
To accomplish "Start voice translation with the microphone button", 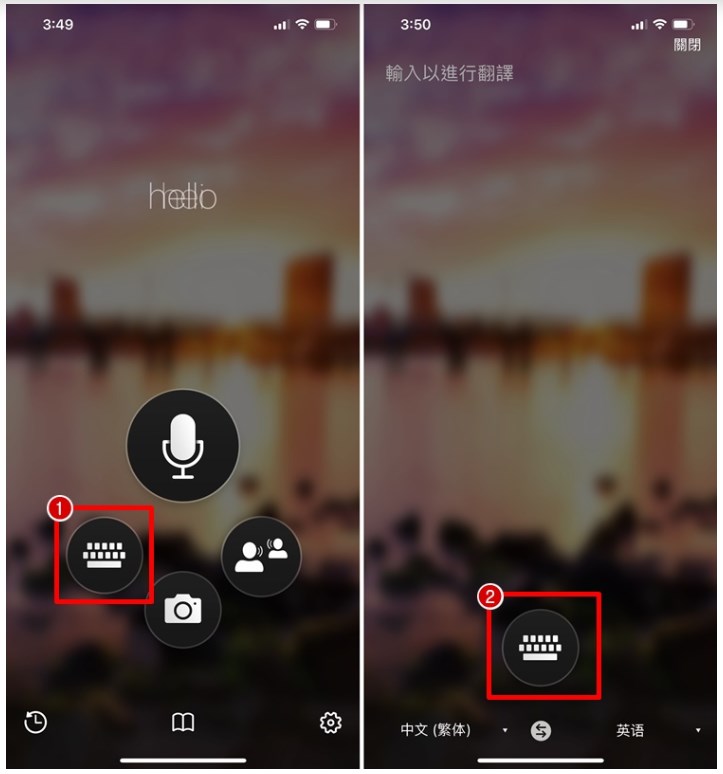I will (182, 446).
